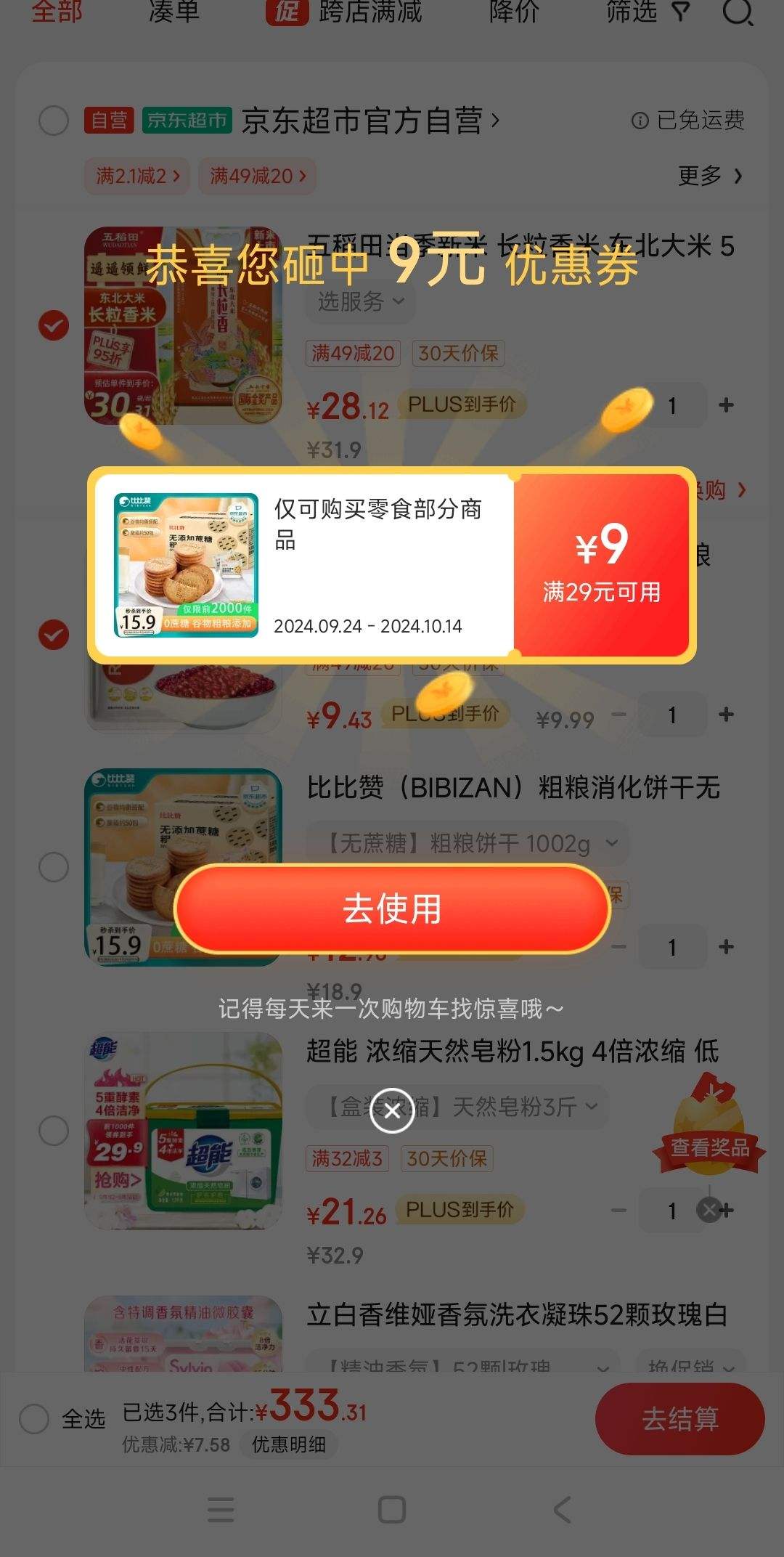This screenshot has height=1557, width=784.
Task: Click the 自营 badge on the store row
Action: click(x=107, y=121)
